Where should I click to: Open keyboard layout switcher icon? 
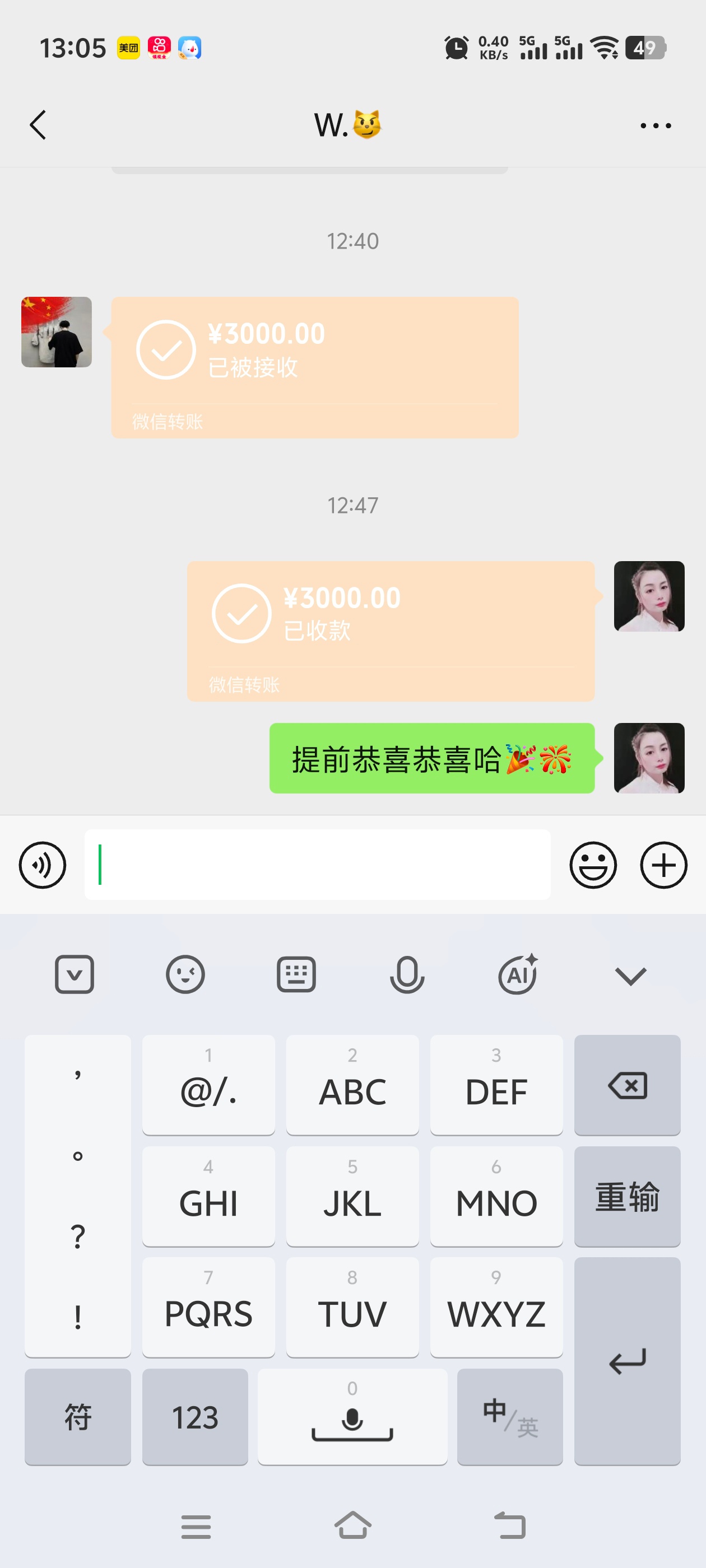click(296, 974)
